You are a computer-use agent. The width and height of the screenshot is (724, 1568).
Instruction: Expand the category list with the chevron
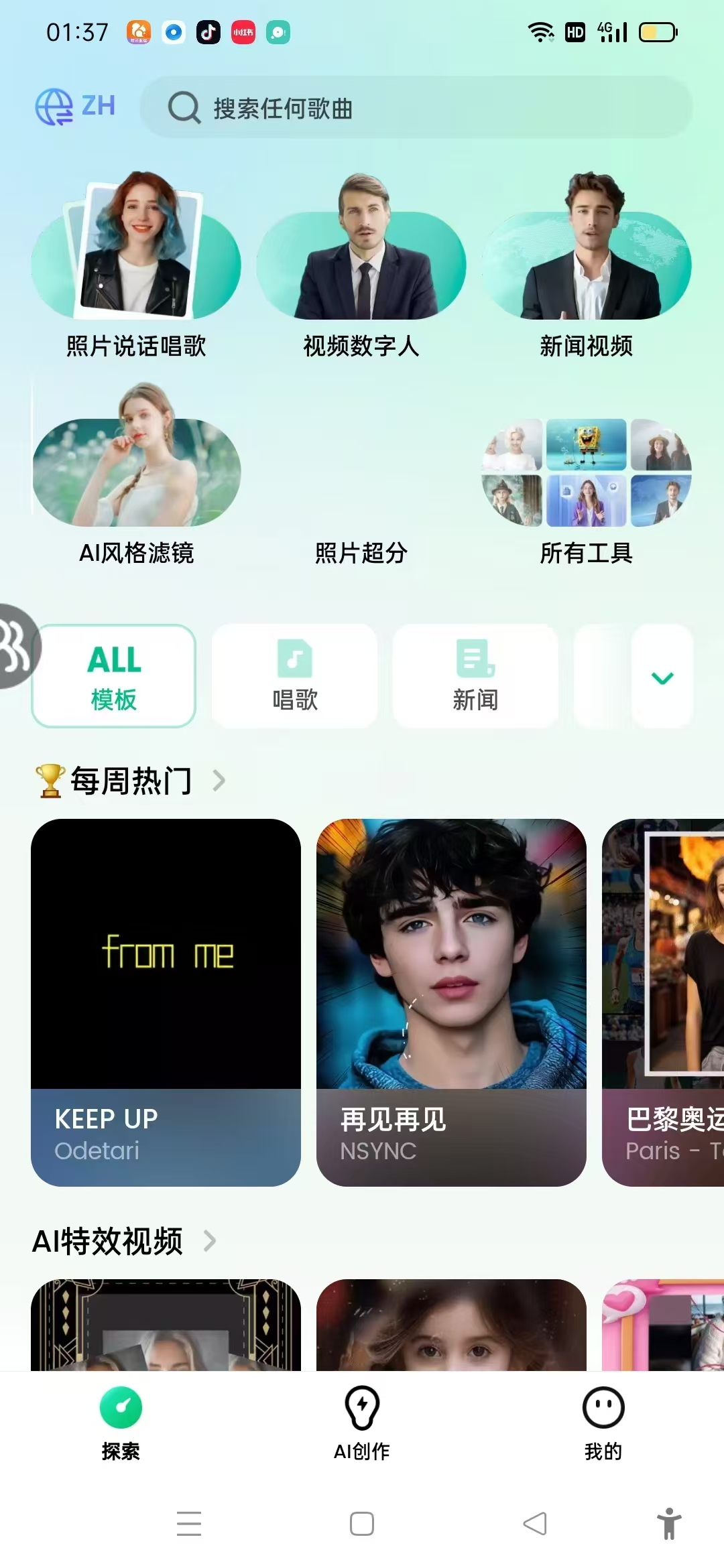(x=662, y=677)
